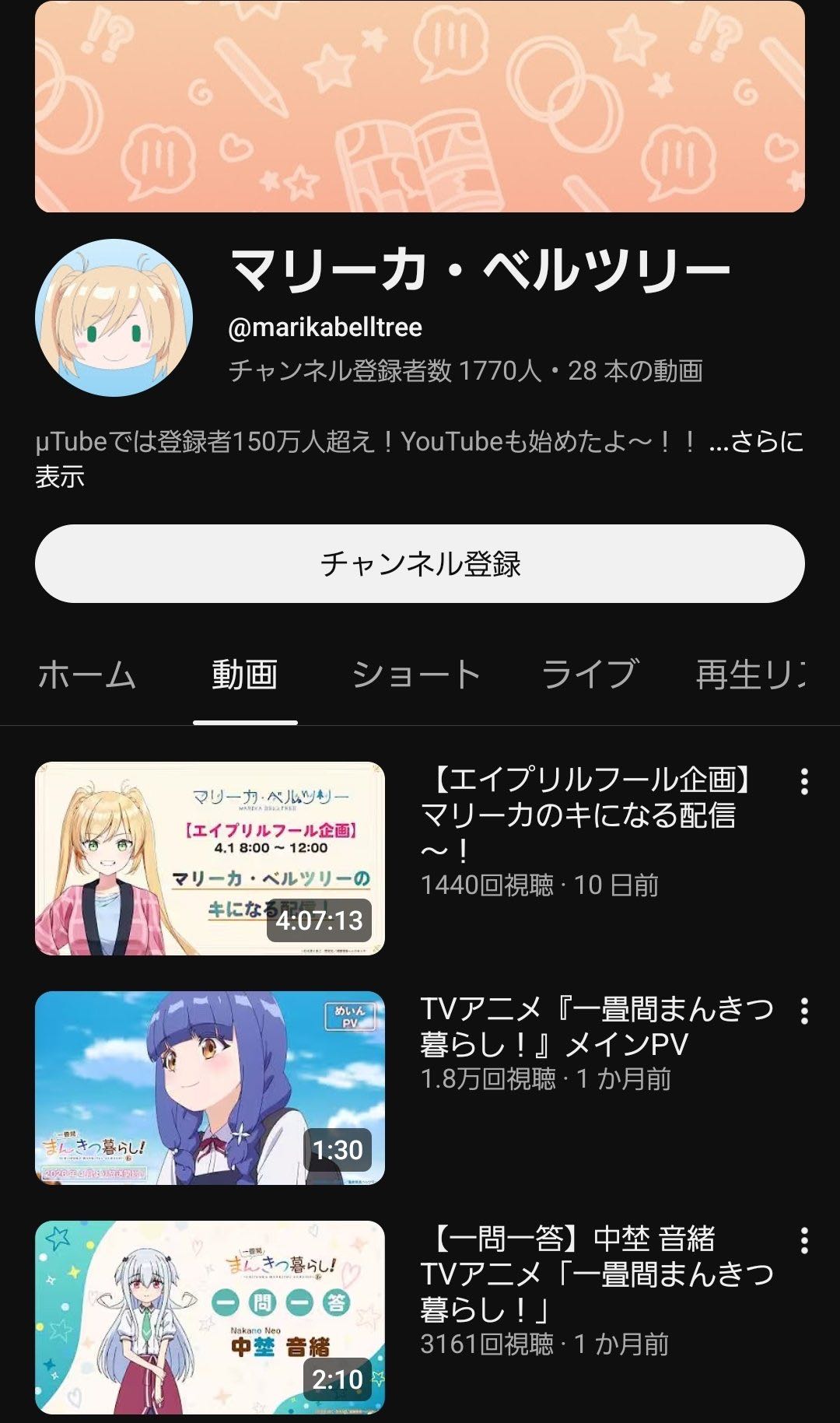Play the 一畳間まんきつ暮らし メインPV video
Viewport: 840px width, 1423px height.
click(210, 1088)
